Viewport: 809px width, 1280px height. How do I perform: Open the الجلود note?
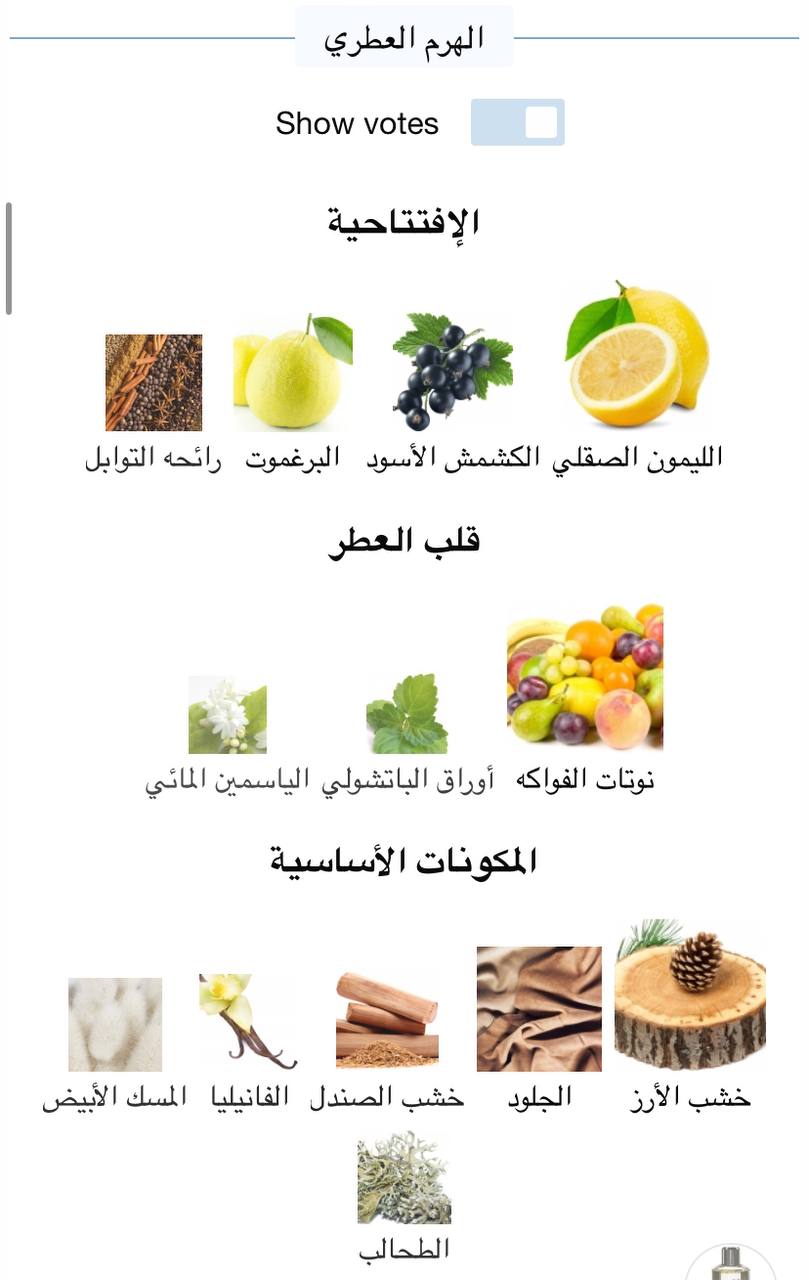pyautogui.click(x=539, y=1008)
